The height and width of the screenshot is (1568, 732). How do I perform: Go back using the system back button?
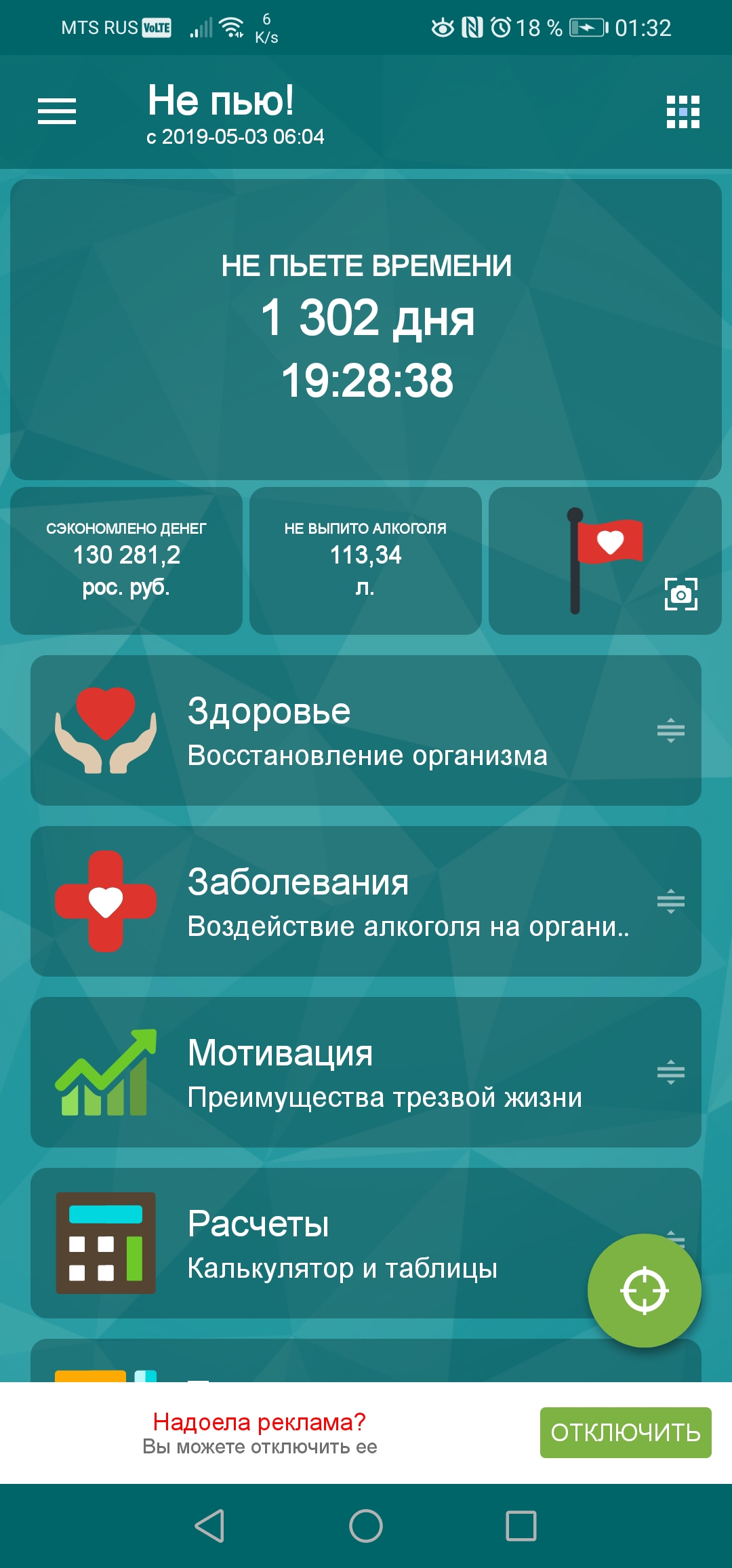209,1526
